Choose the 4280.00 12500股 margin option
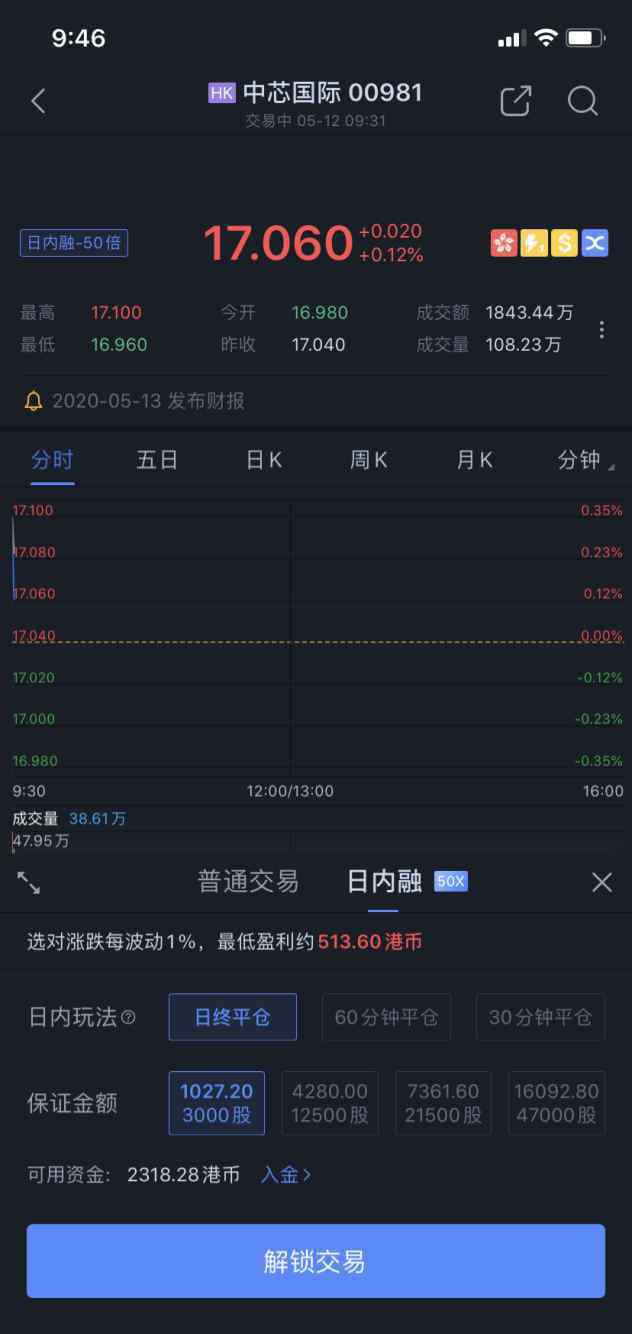Screen dimensions: 632x1334 point(329,1103)
